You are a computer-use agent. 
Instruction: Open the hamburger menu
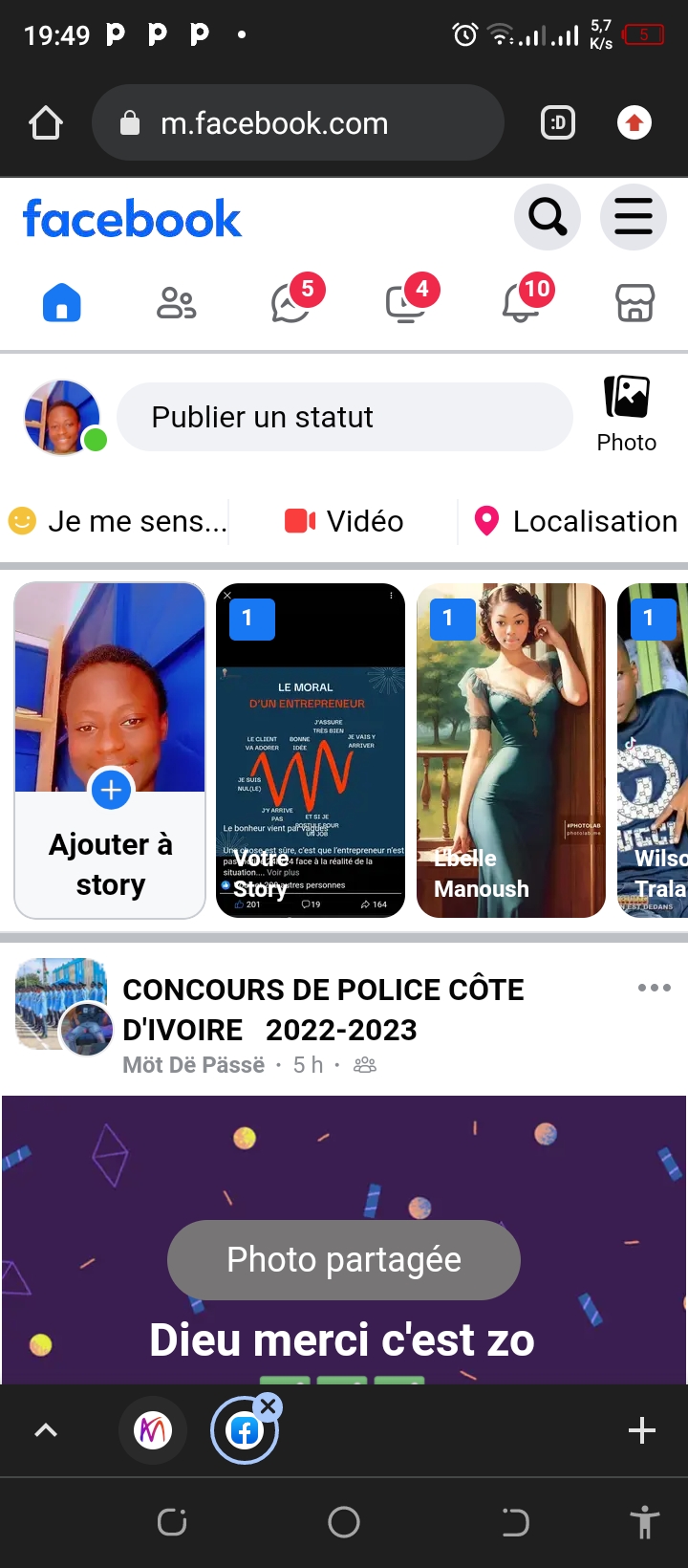pyautogui.click(x=633, y=218)
